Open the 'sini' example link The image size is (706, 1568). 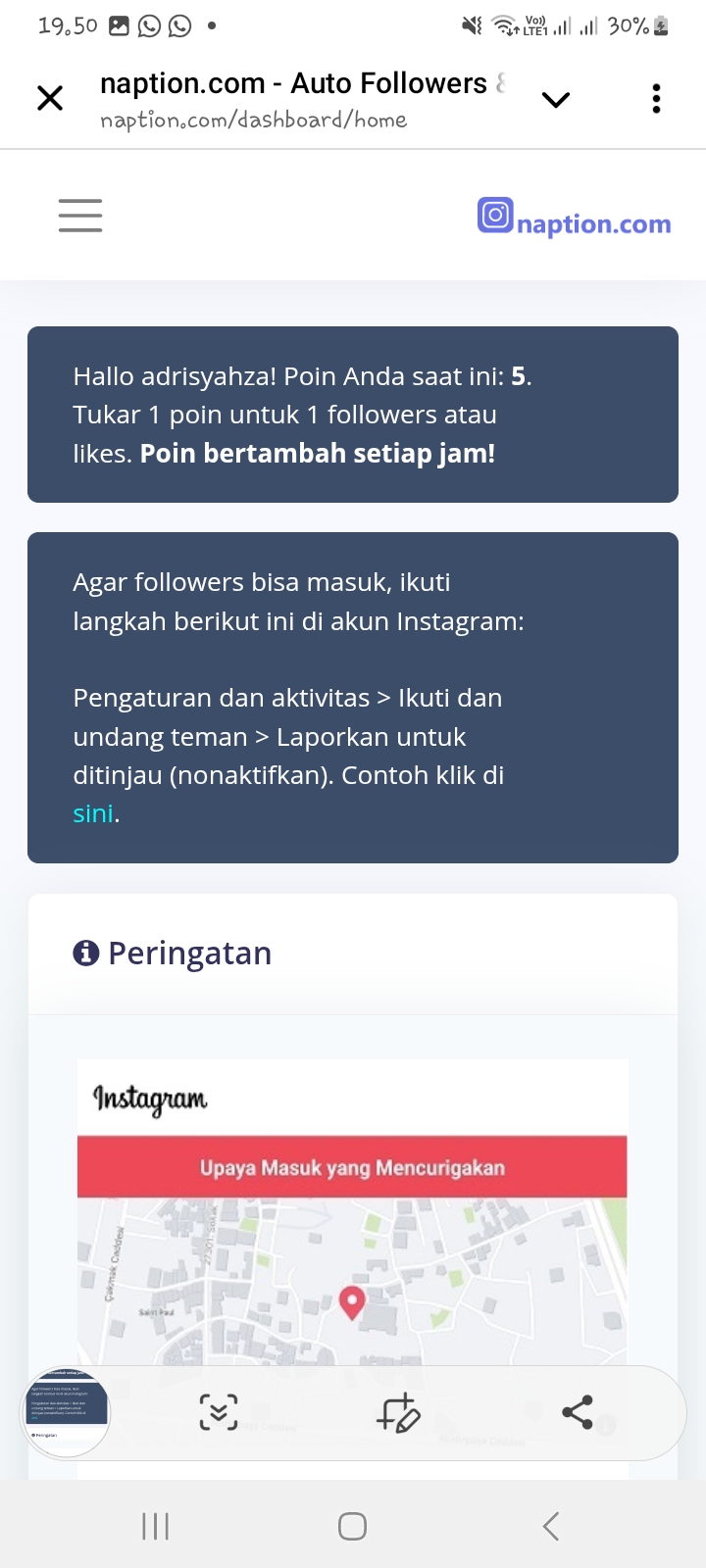[x=93, y=813]
